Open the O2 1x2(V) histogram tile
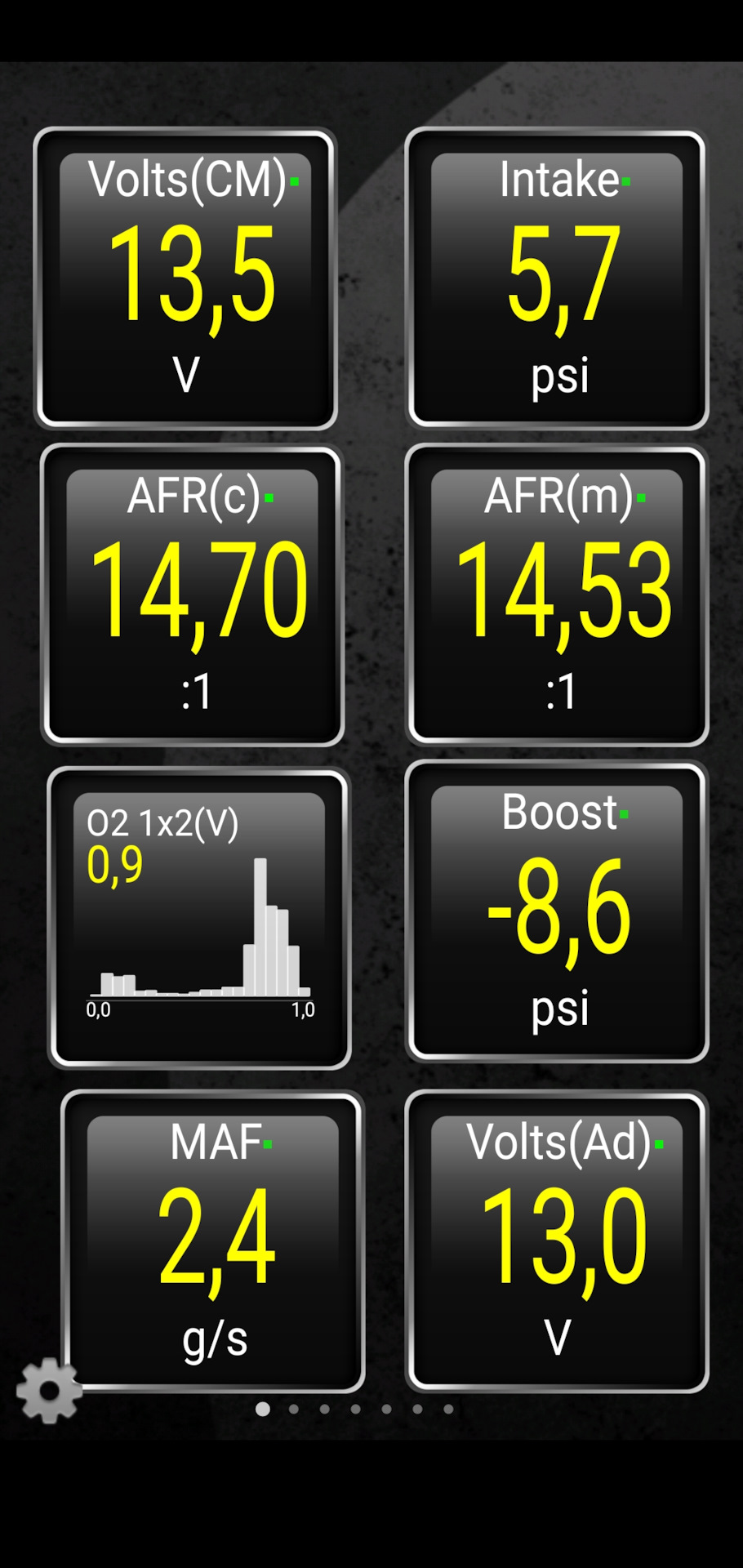The width and height of the screenshot is (743, 1568). point(198,918)
